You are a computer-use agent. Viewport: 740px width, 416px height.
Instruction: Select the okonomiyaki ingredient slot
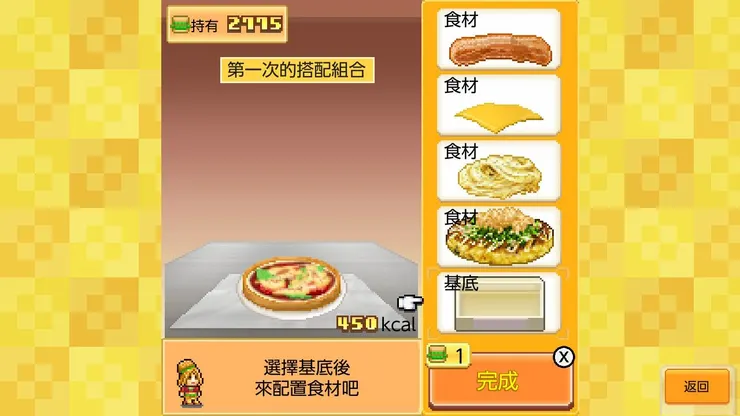498,236
